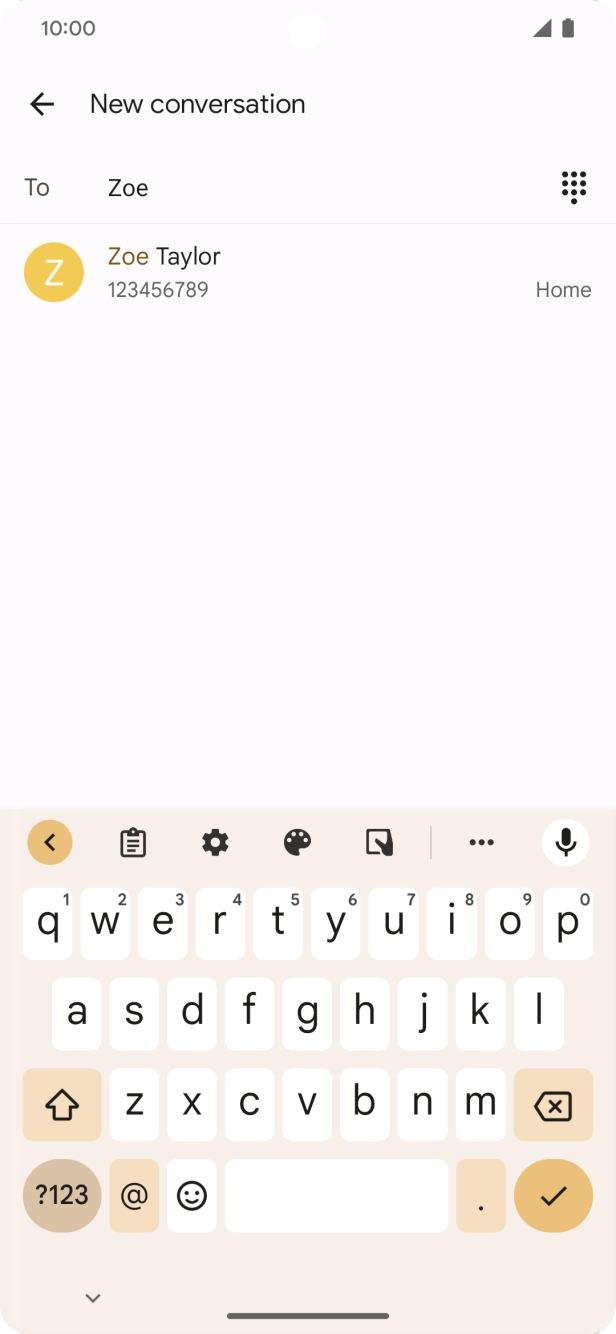Tap the backspace key

click(553, 1105)
